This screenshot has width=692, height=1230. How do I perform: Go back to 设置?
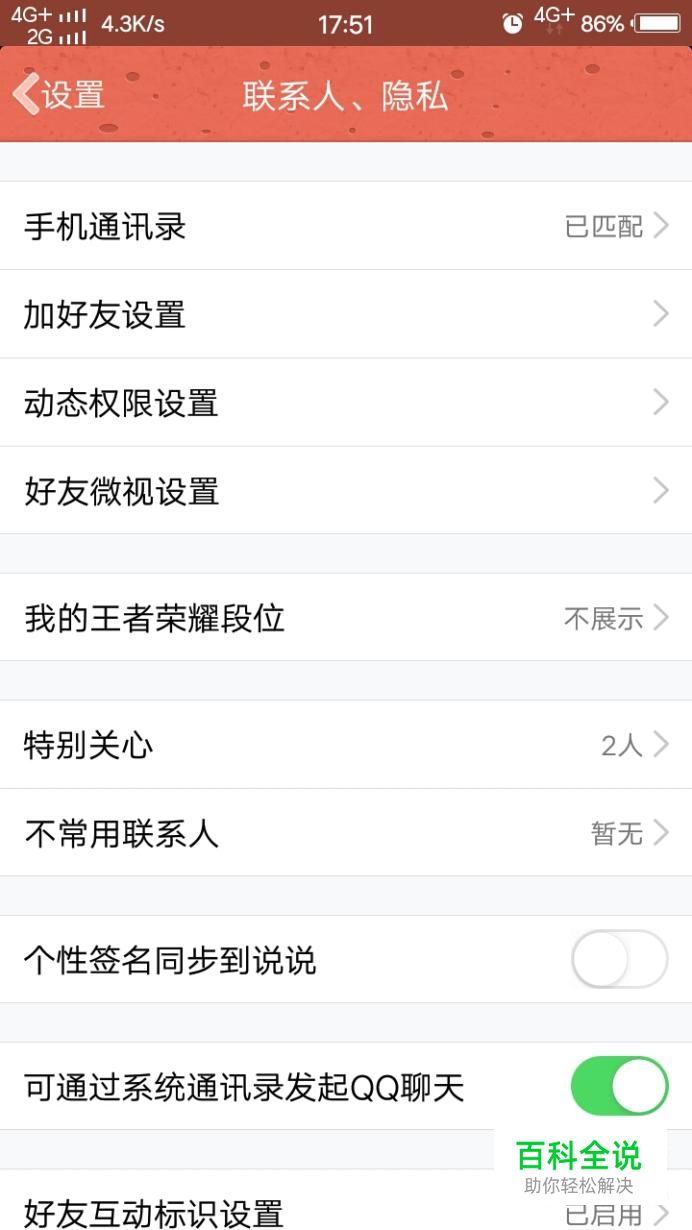pyautogui.click(x=58, y=95)
